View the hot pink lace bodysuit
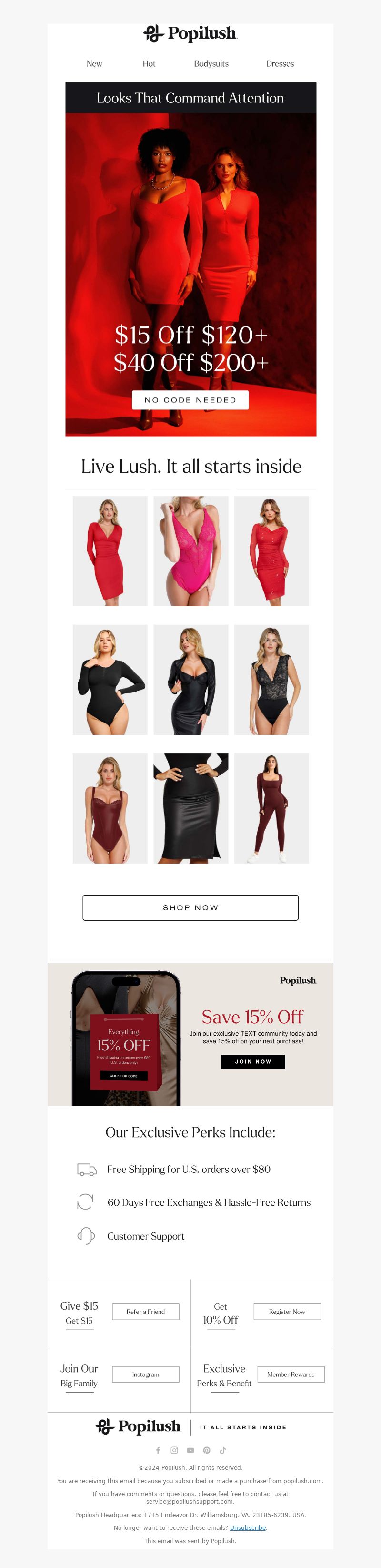This screenshot has height=1568, width=381. (190, 551)
